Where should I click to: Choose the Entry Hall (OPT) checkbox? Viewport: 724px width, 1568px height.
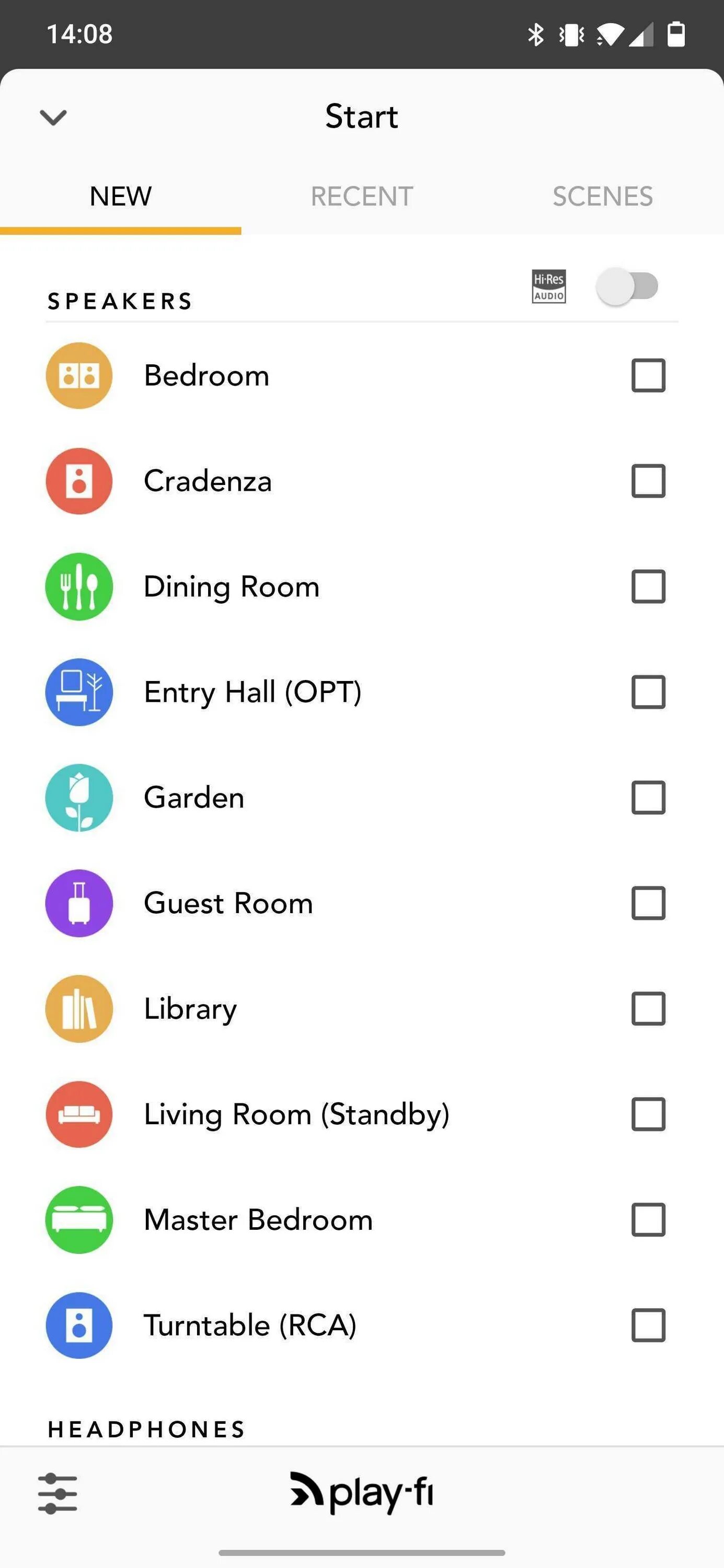[x=648, y=692]
